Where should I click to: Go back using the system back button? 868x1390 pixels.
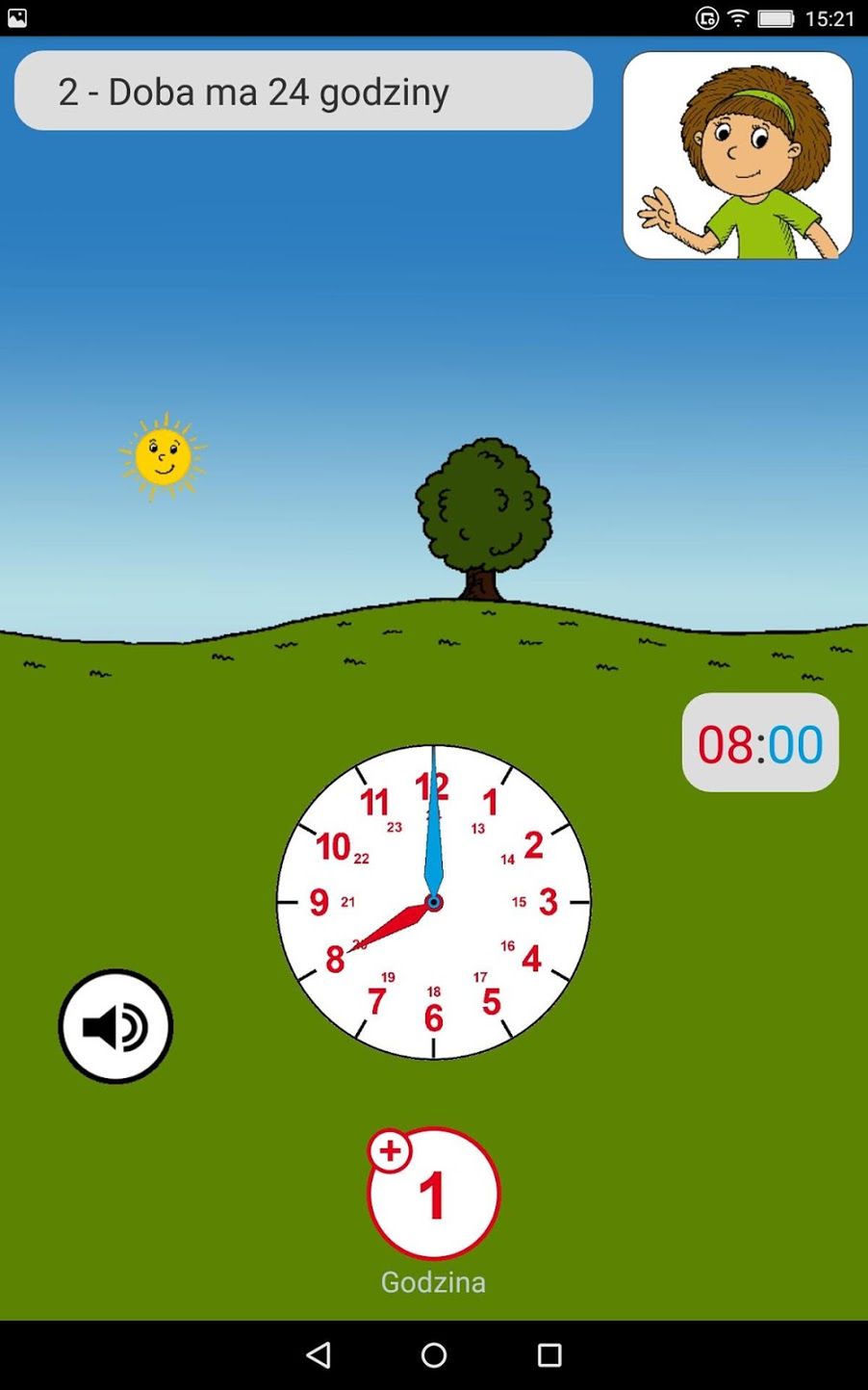click(319, 1355)
